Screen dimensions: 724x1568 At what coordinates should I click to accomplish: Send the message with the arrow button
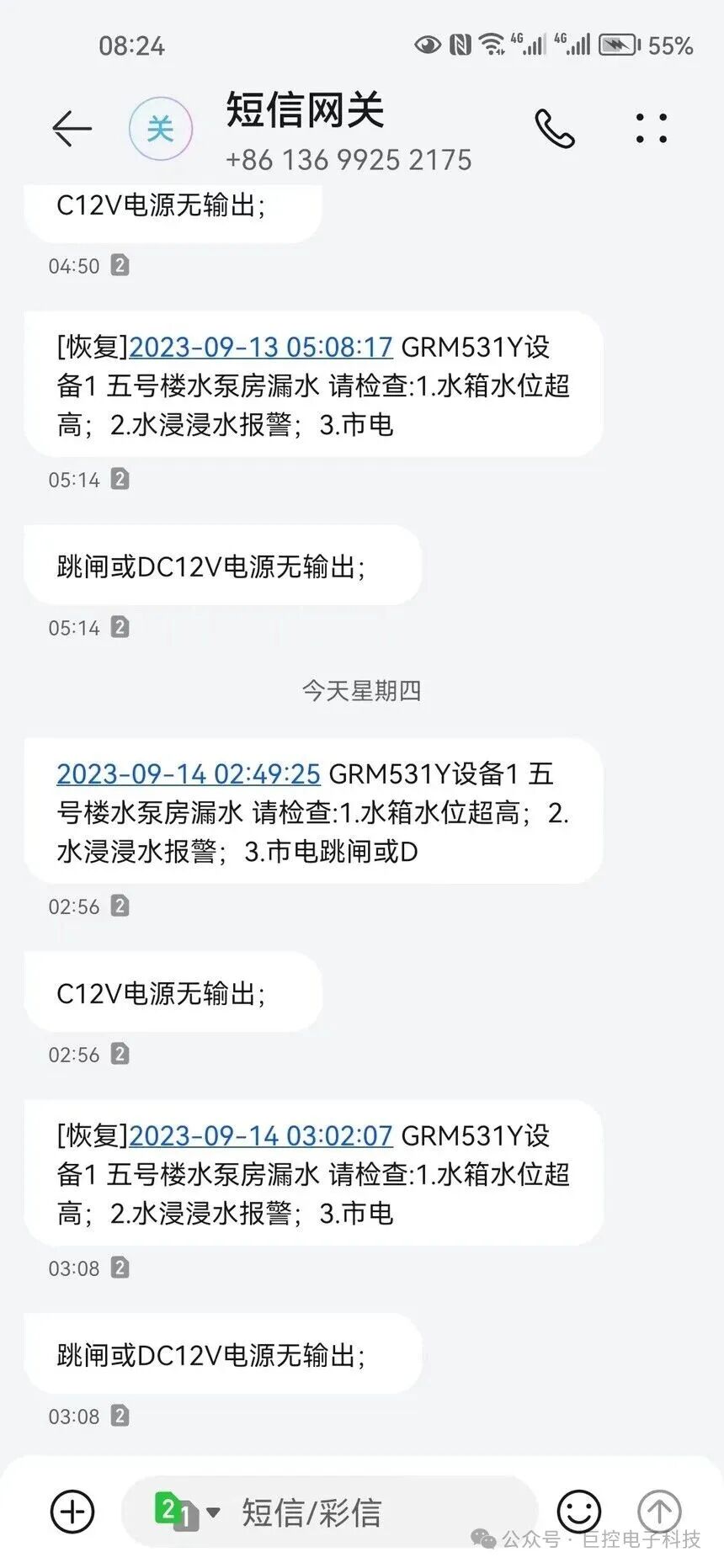(658, 1511)
